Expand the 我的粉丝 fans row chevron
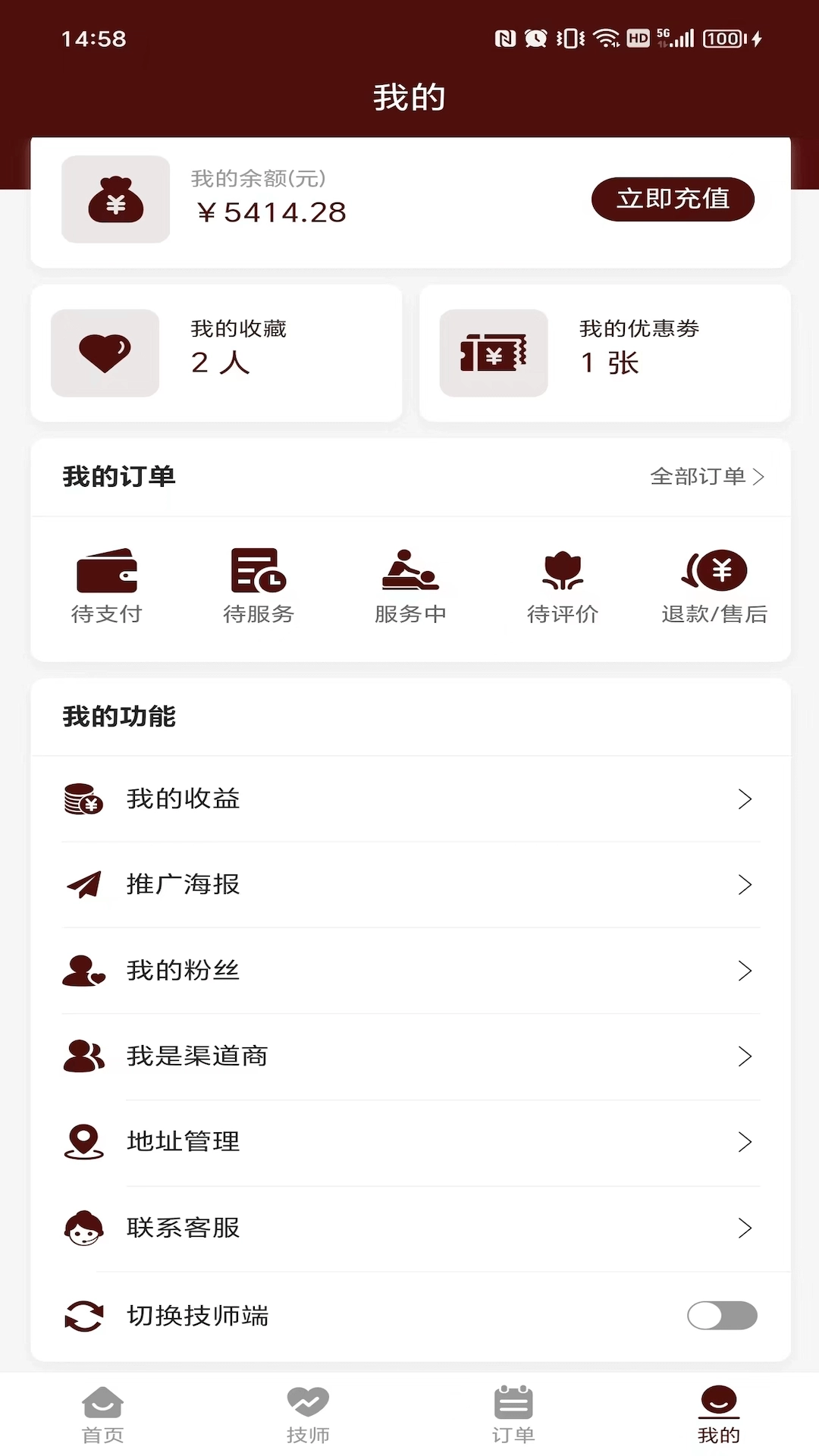The image size is (819, 1456). 745,971
